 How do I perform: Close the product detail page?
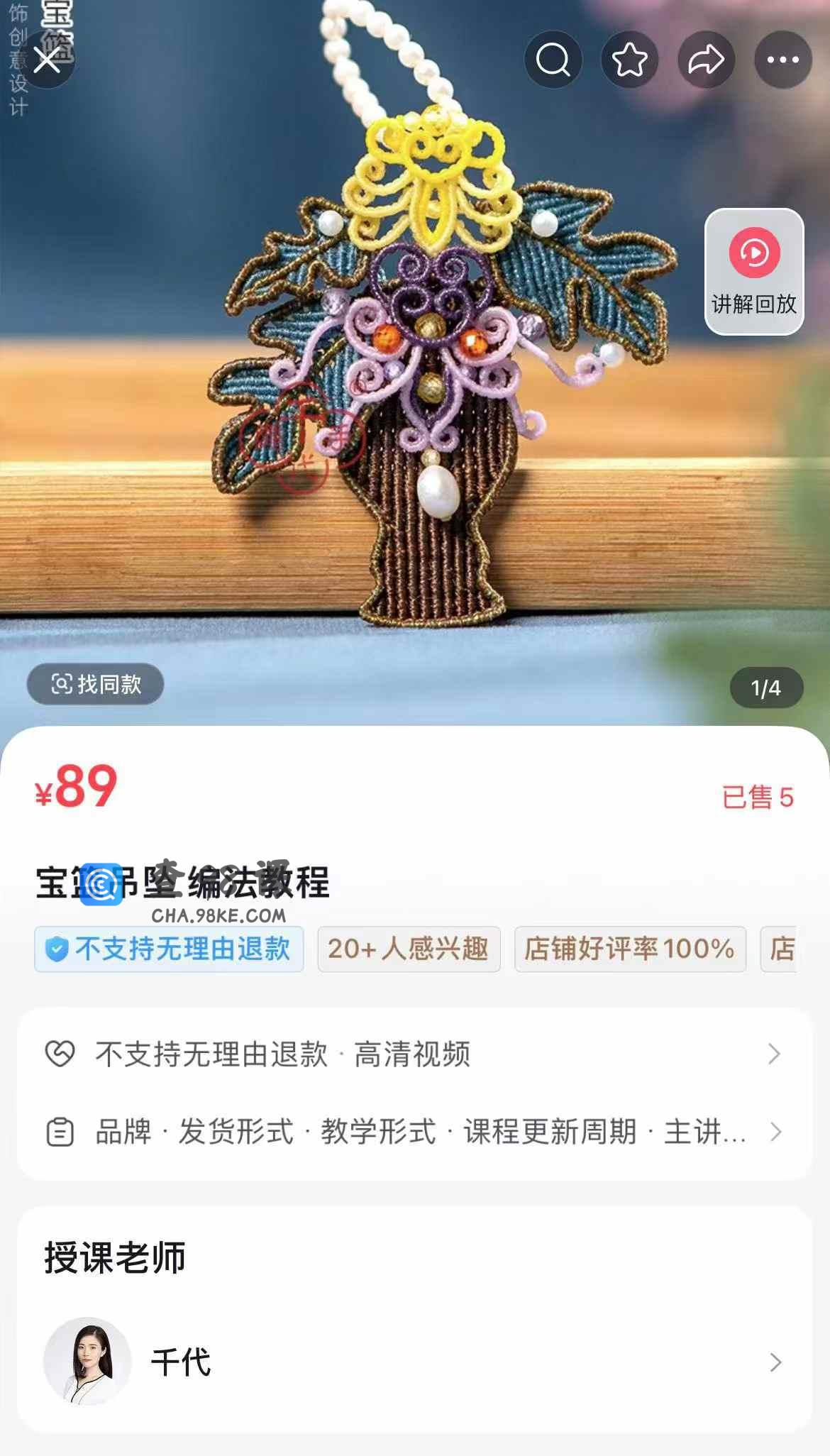pos(47,60)
